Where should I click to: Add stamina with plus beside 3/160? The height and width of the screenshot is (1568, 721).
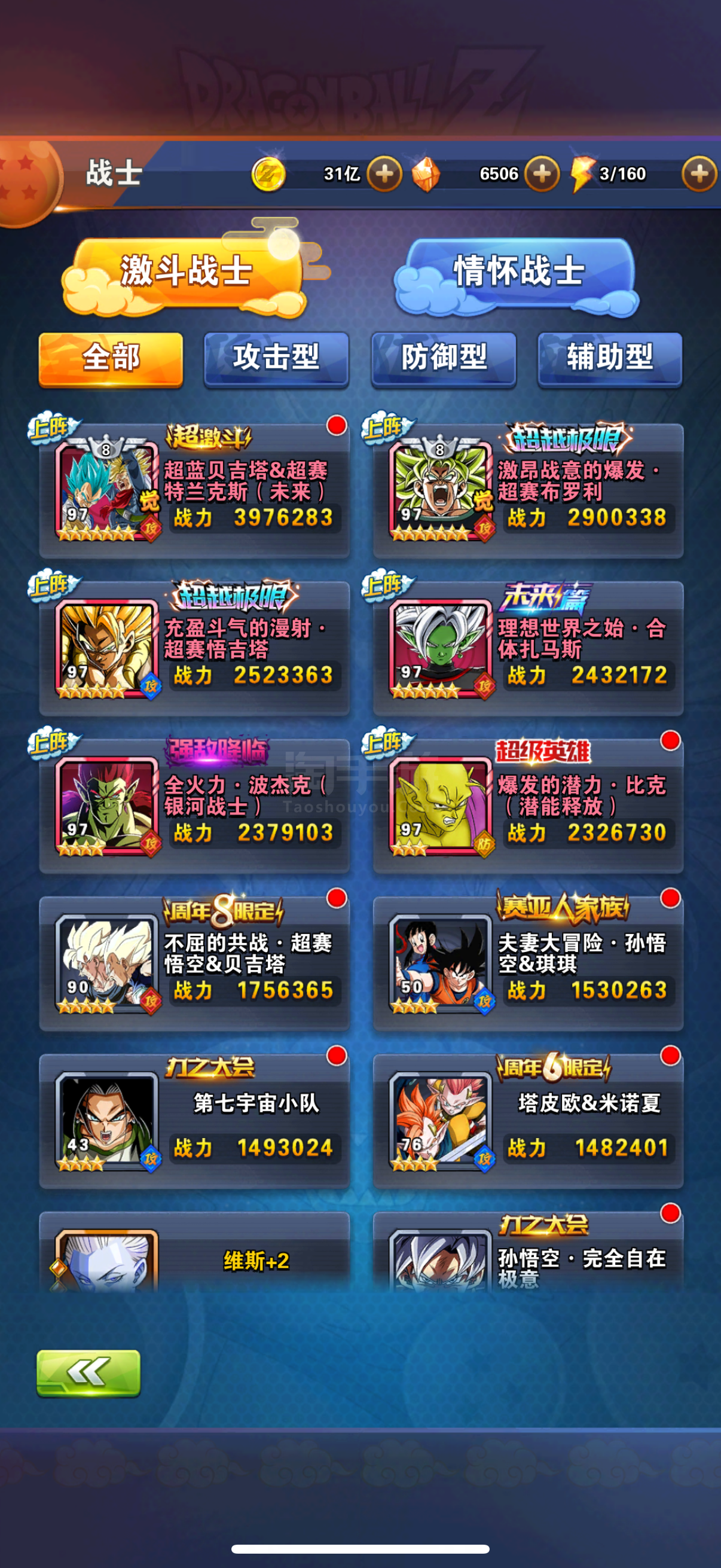[x=699, y=174]
